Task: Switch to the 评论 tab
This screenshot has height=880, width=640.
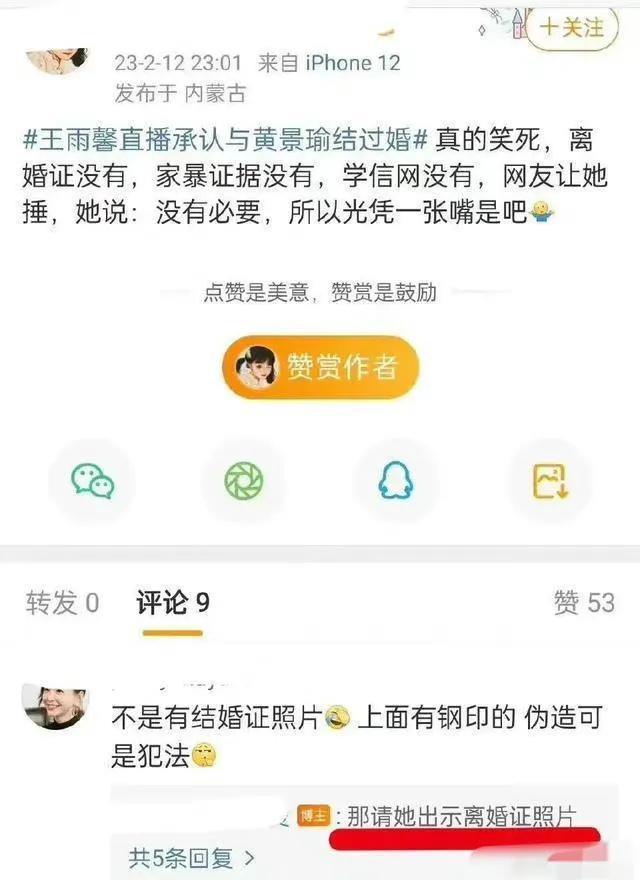Action: [172, 602]
